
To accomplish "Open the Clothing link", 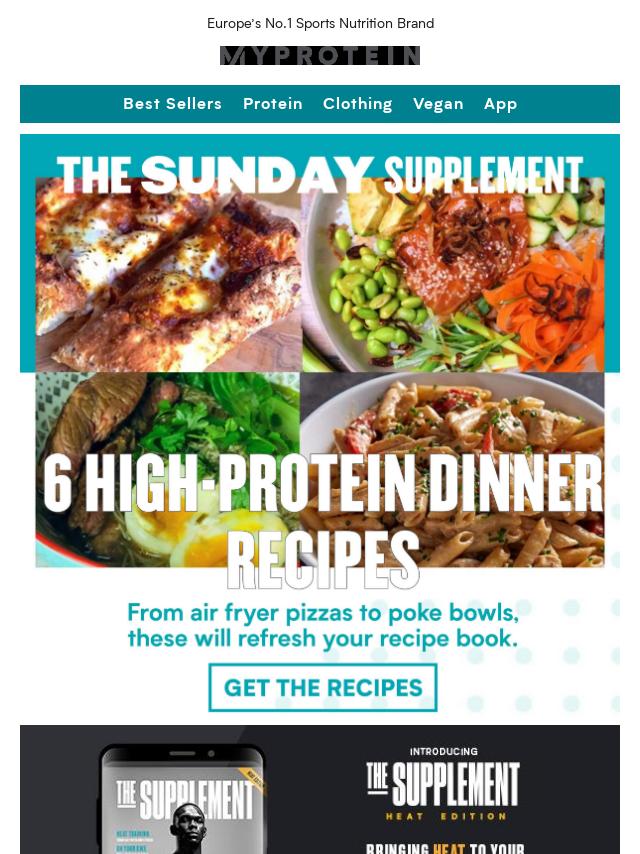I will (357, 104).
